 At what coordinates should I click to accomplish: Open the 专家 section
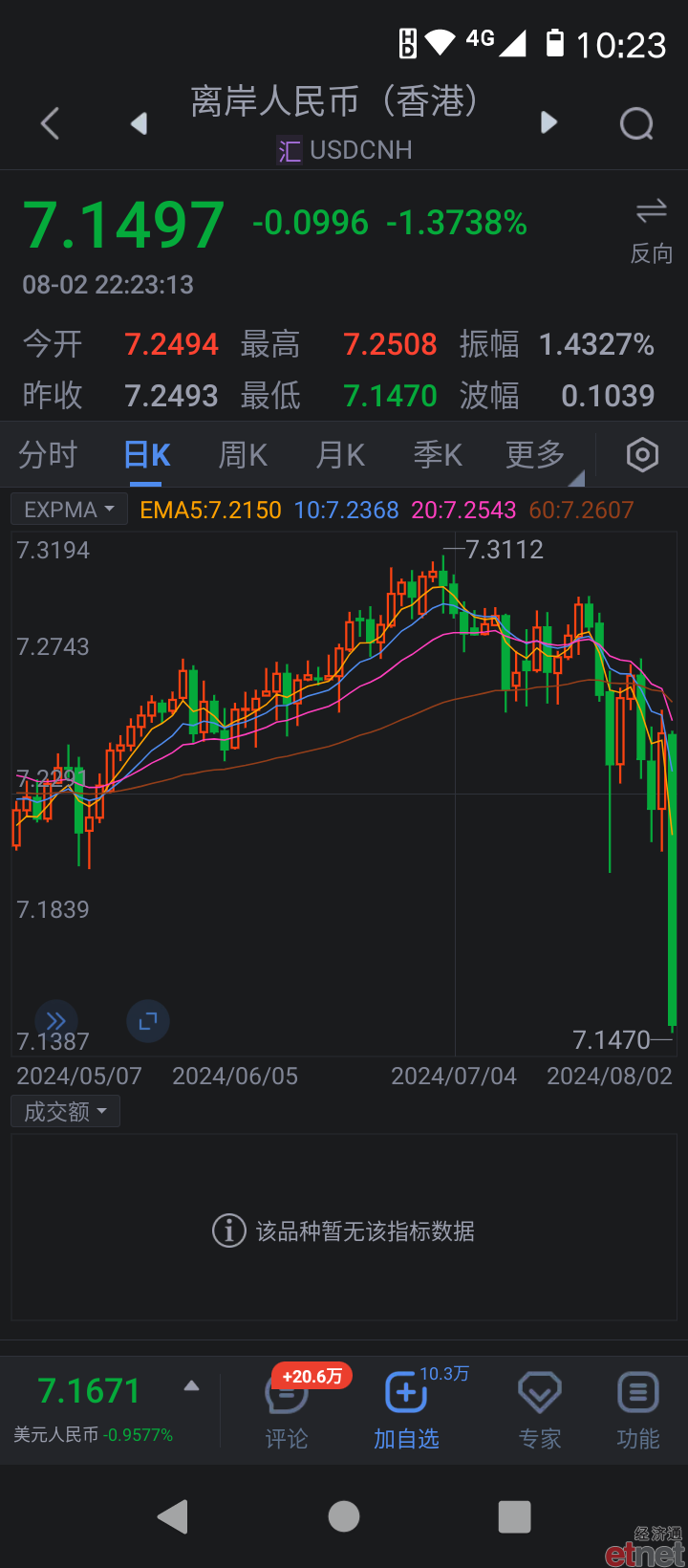point(540,1411)
